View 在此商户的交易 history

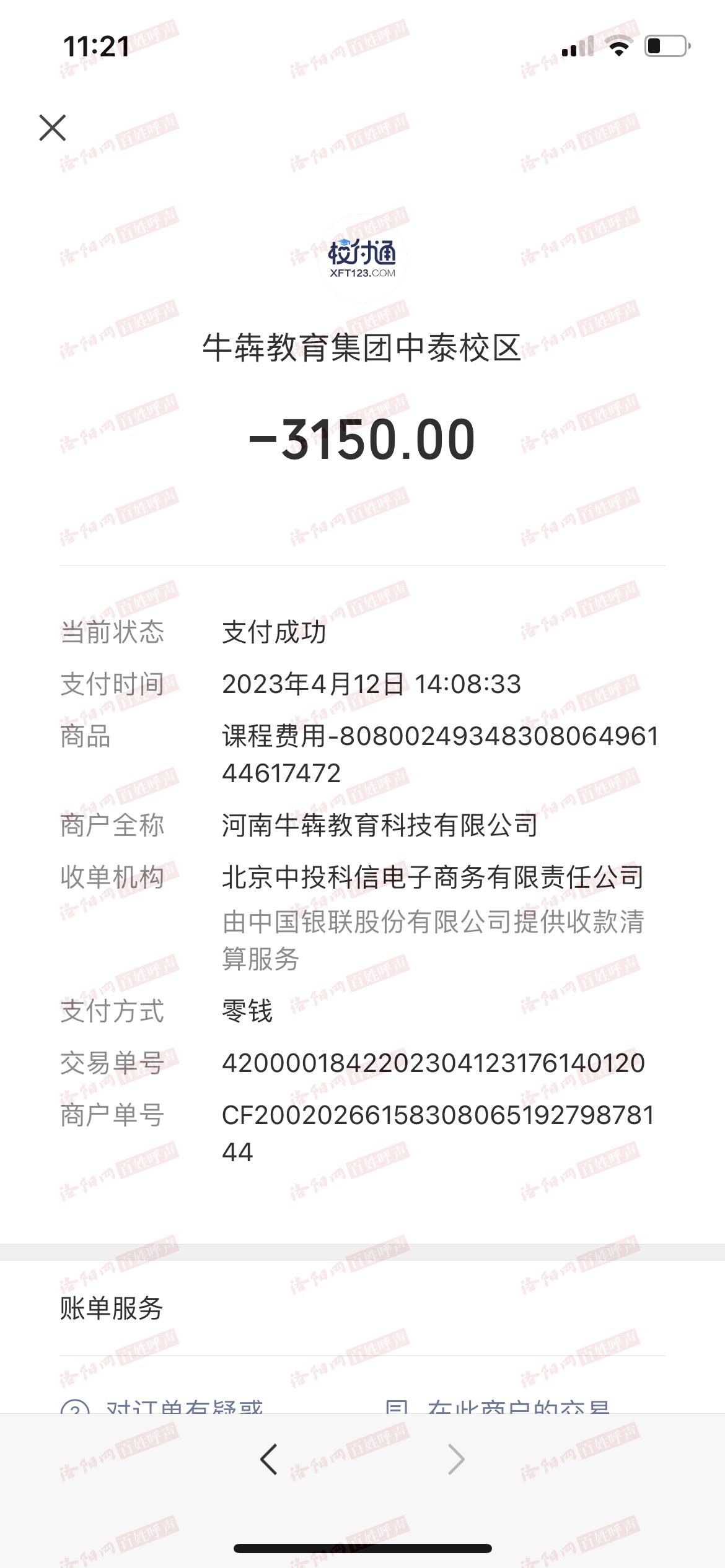click(498, 1406)
